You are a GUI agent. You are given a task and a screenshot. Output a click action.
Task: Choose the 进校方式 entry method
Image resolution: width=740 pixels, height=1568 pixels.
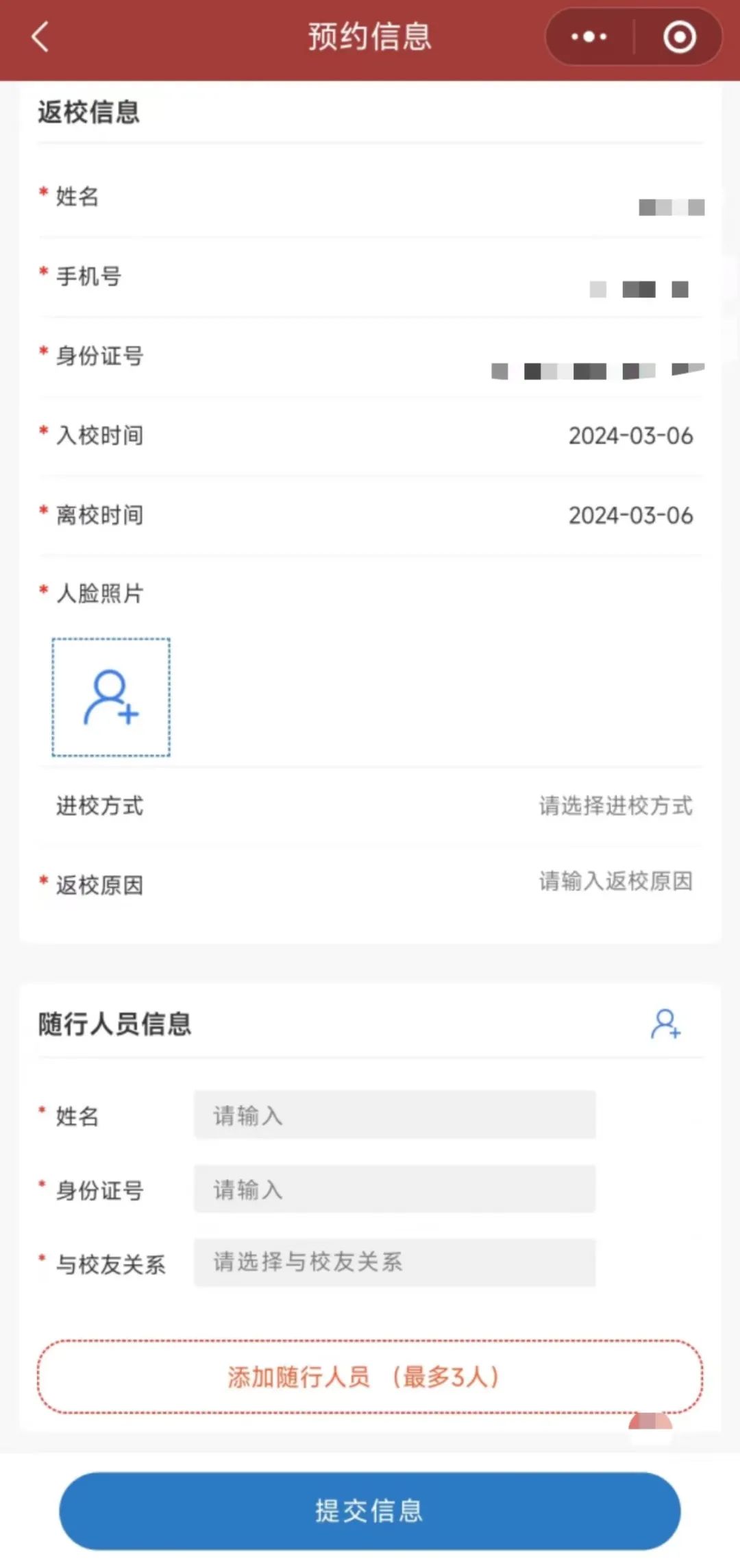(615, 806)
